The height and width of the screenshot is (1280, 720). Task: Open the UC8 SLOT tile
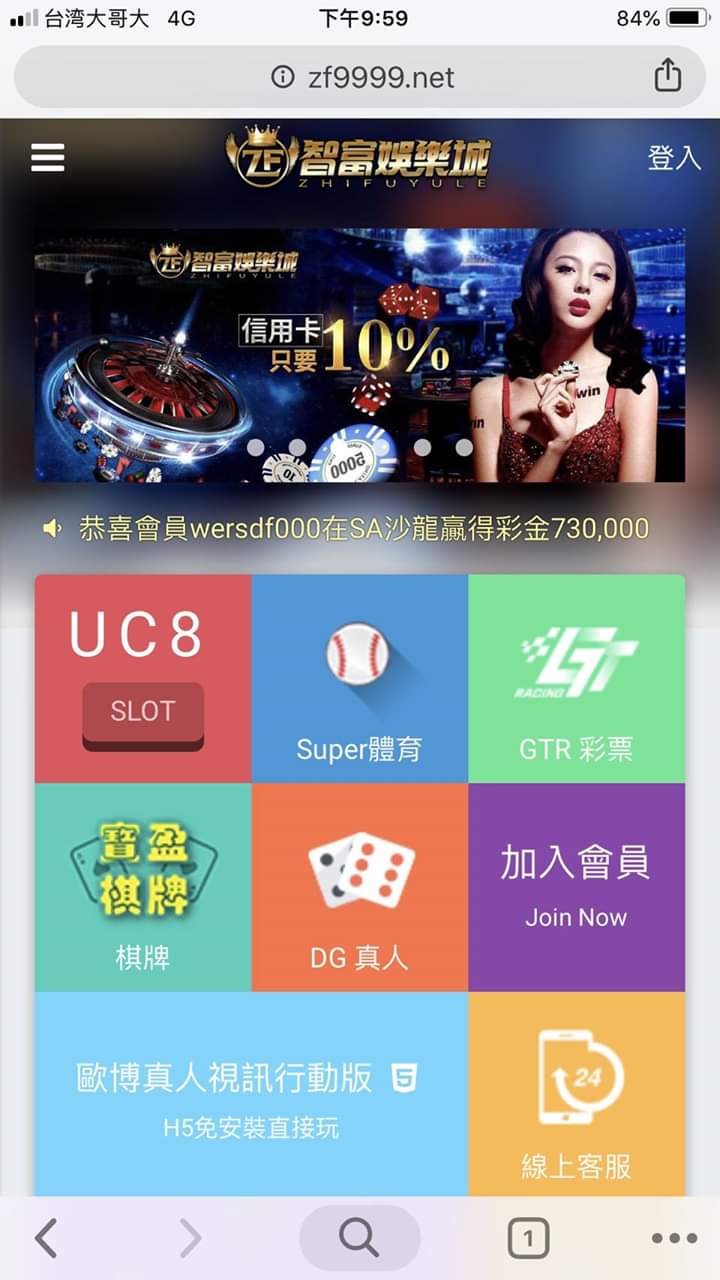click(143, 678)
